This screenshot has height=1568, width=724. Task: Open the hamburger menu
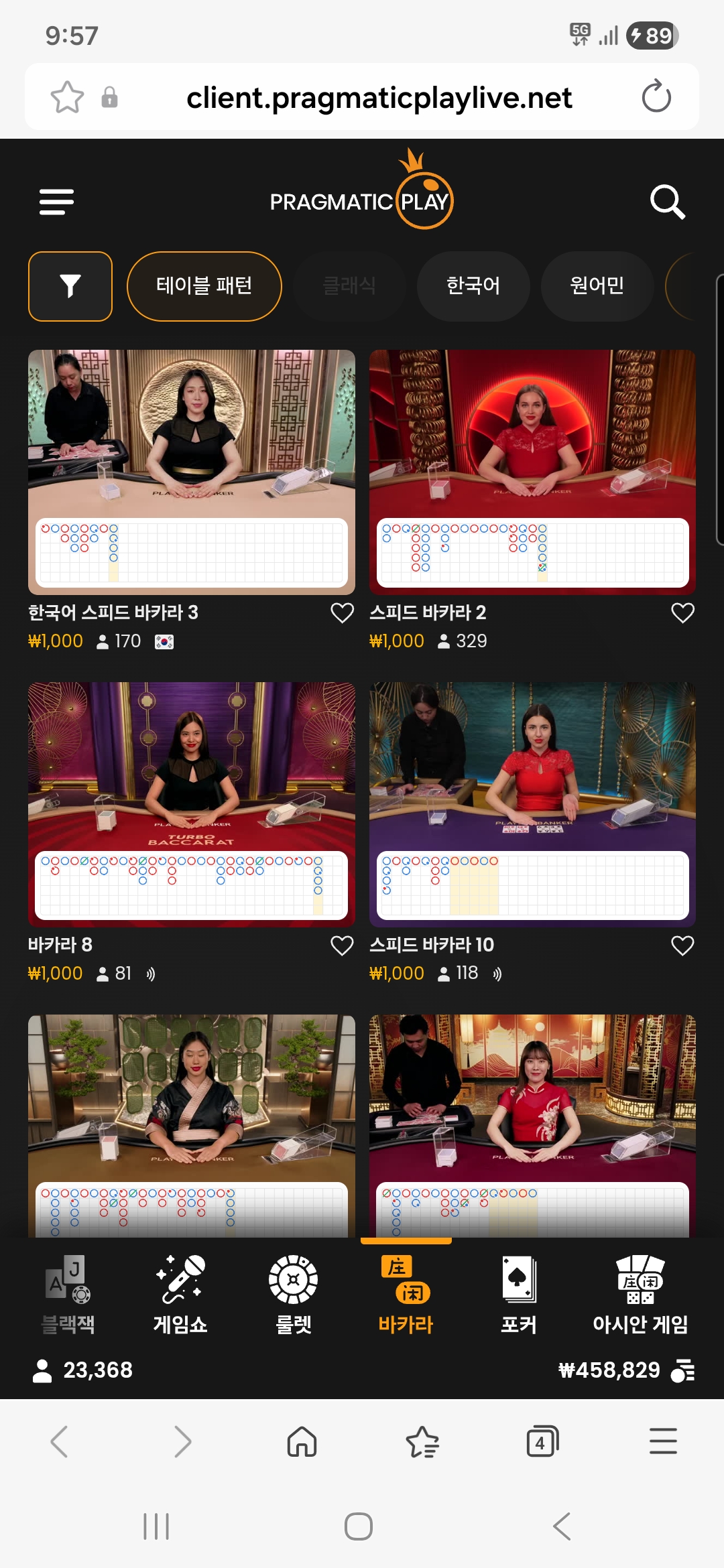pos(56,202)
